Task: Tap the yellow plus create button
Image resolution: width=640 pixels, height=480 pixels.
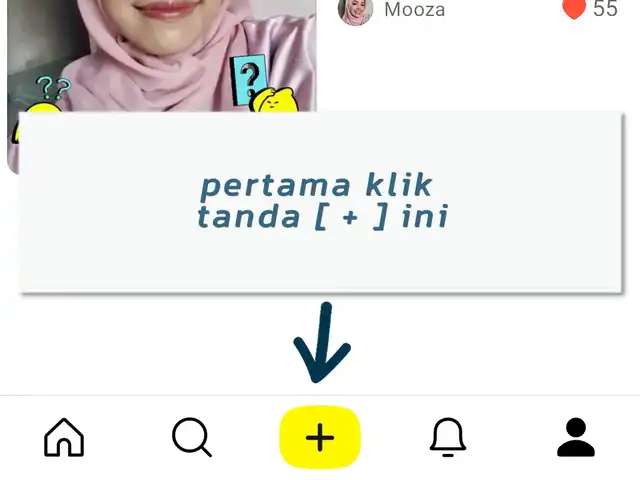Action: [x=319, y=438]
